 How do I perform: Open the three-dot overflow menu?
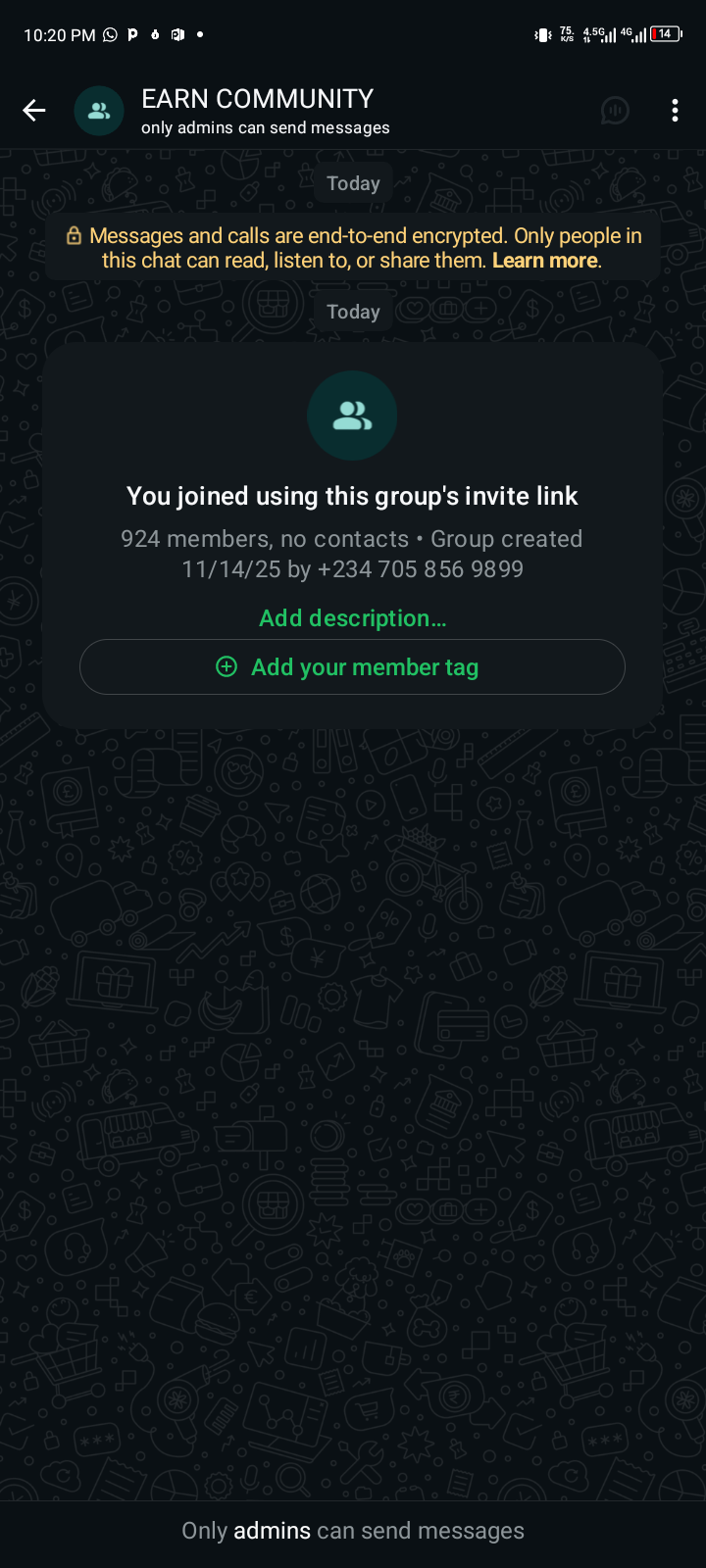coord(675,111)
